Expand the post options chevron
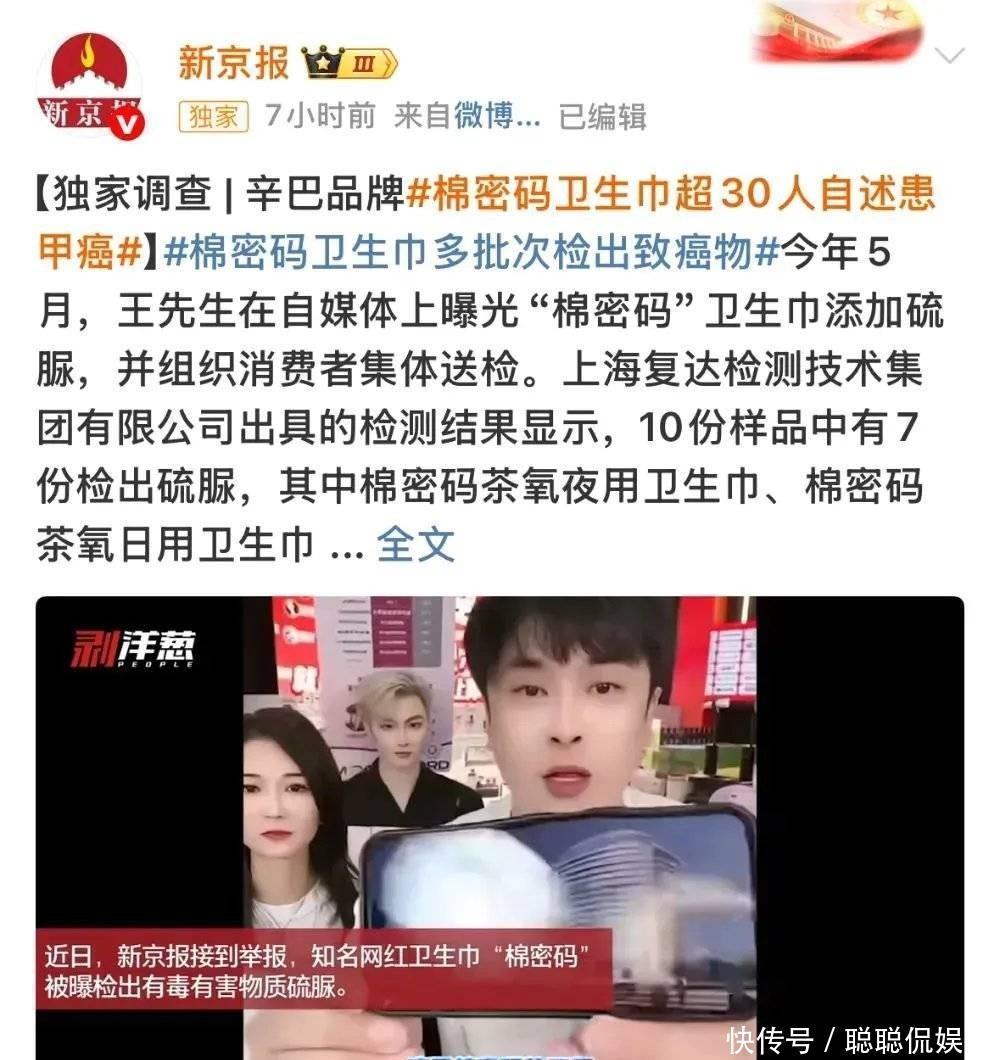 click(x=948, y=56)
